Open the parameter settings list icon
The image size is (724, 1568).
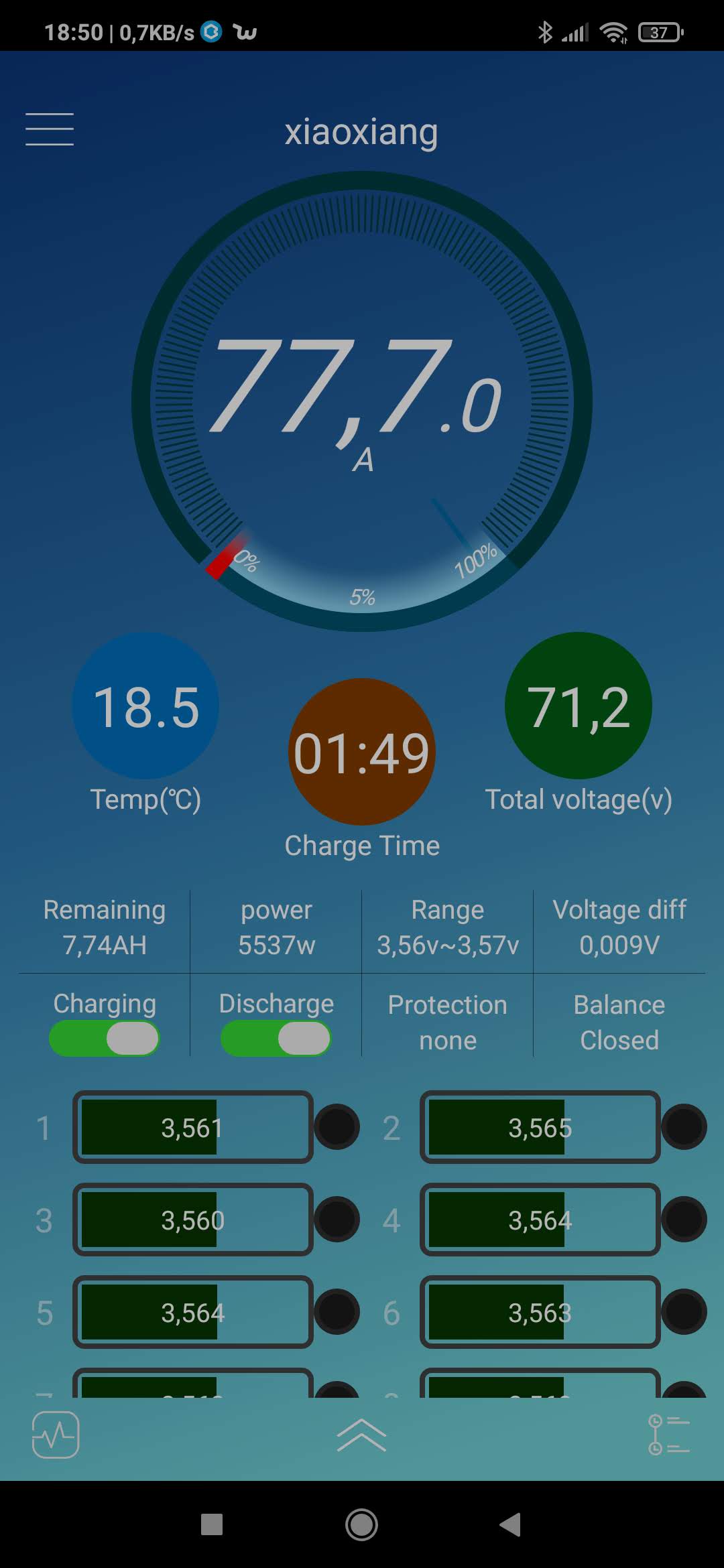point(668,1435)
